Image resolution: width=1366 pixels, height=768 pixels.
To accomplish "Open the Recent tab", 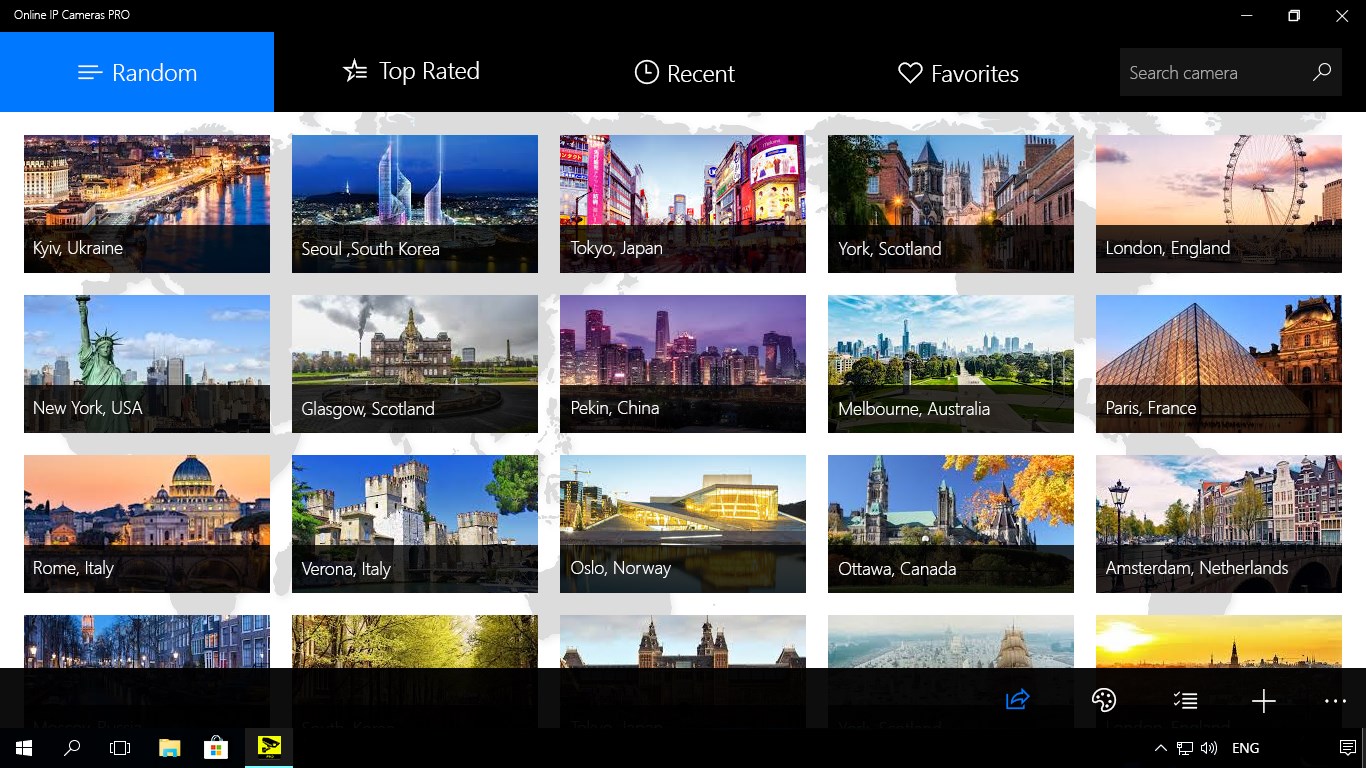I will click(685, 73).
